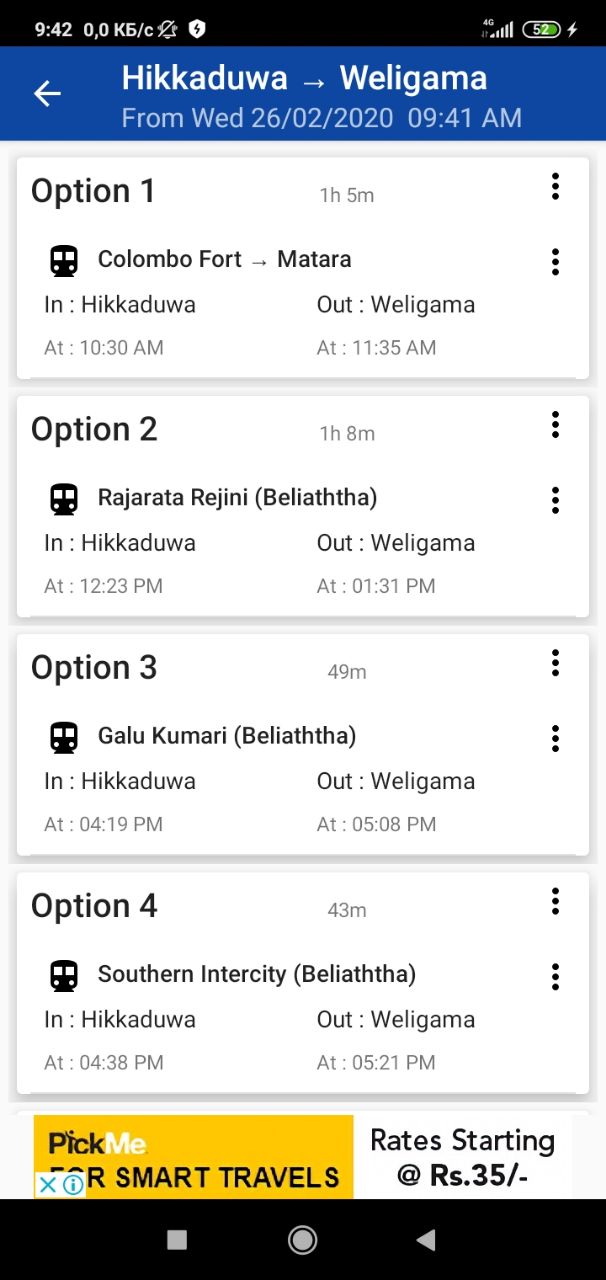The image size is (606, 1280).
Task: Open more options for Galu Kumari train
Action: pos(555,738)
